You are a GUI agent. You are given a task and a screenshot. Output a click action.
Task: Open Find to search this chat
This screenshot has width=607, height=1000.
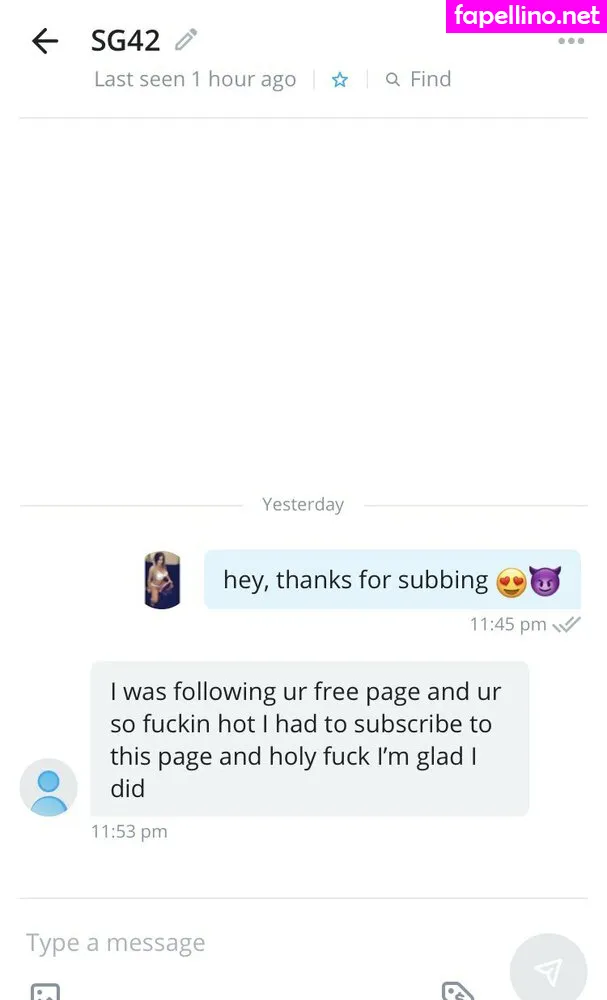419,79
